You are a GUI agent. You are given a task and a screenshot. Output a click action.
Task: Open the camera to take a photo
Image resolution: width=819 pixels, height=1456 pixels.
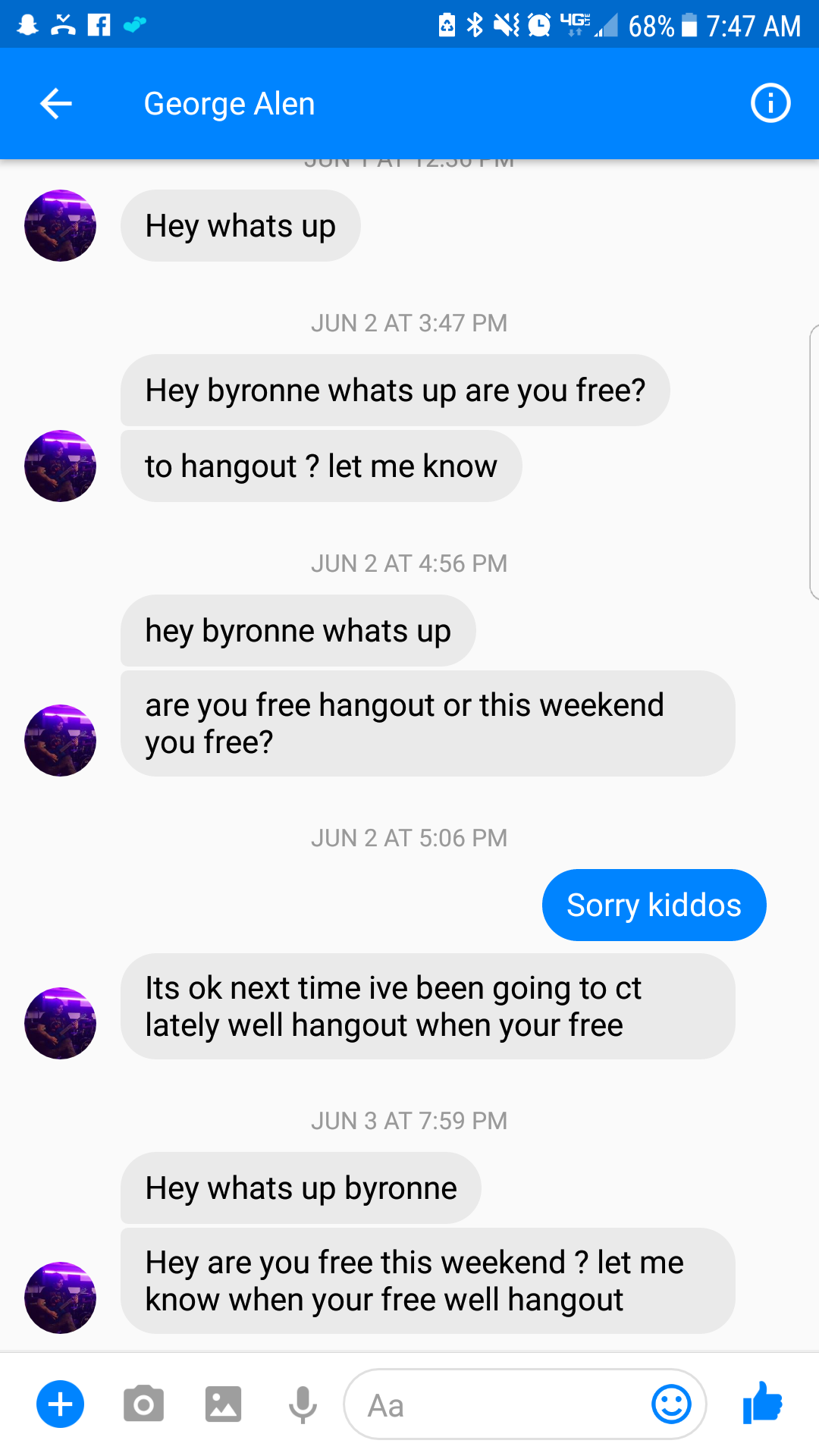coord(143,1404)
